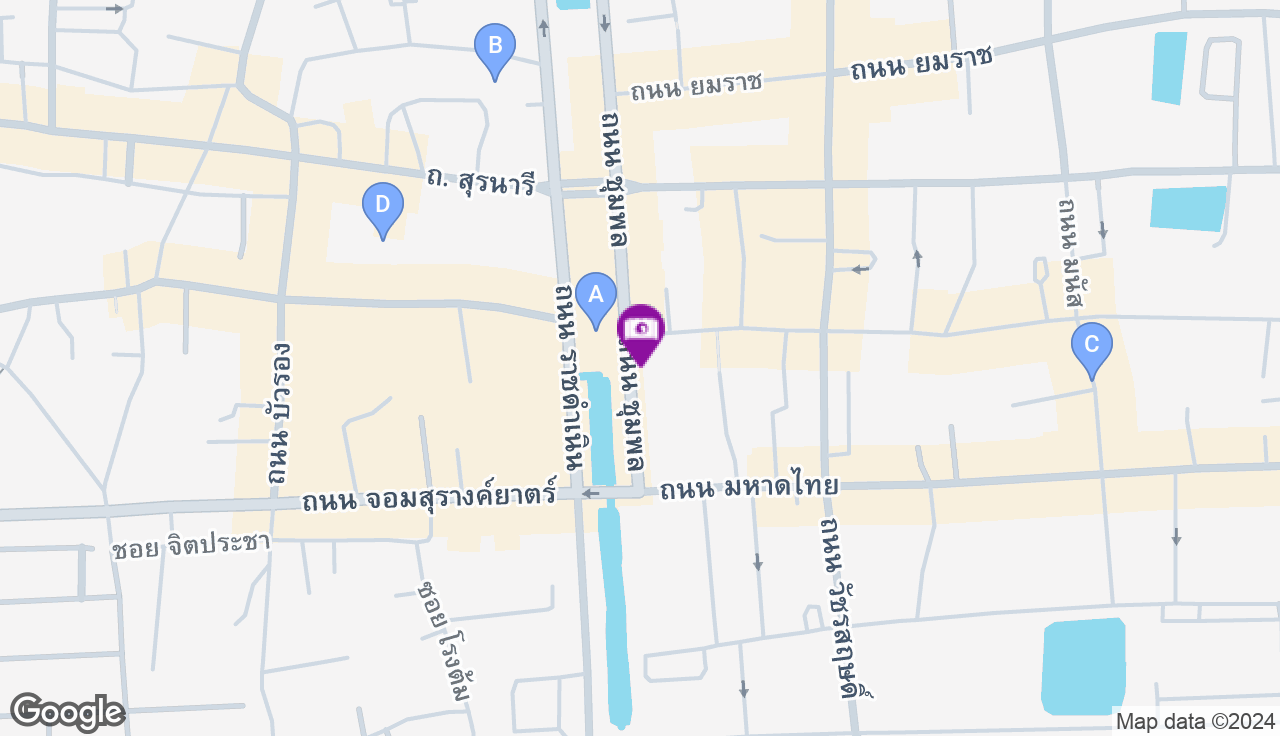The width and height of the screenshot is (1280, 736).
Task: Select map marker D
Action: point(382,206)
